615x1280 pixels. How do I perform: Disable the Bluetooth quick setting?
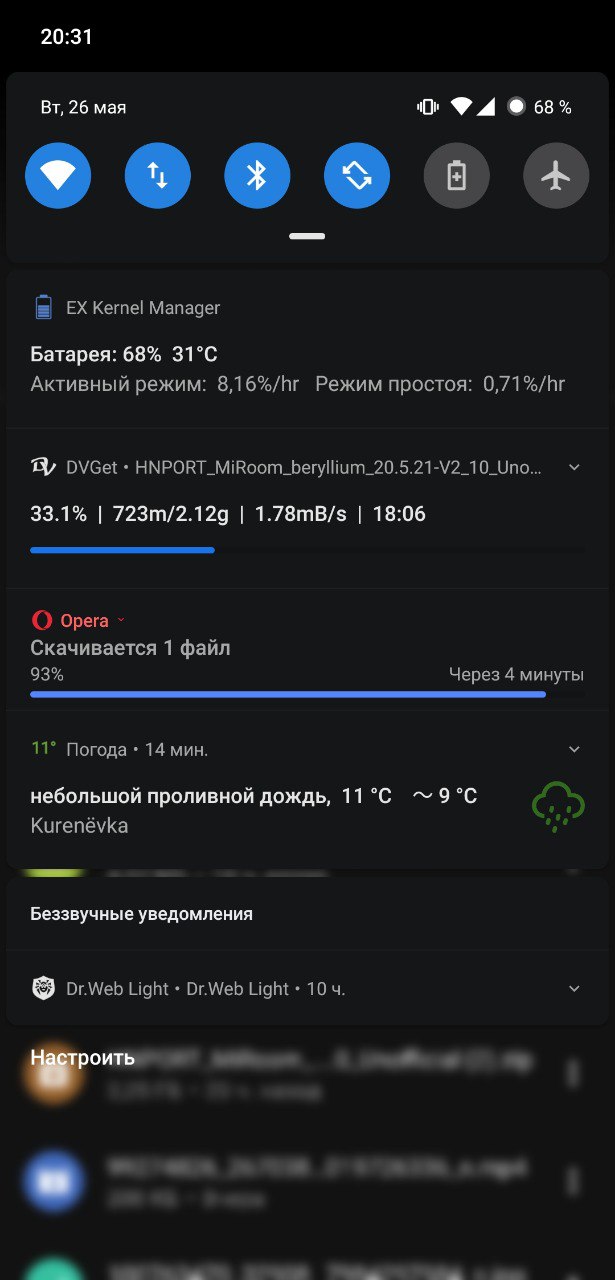coord(257,176)
